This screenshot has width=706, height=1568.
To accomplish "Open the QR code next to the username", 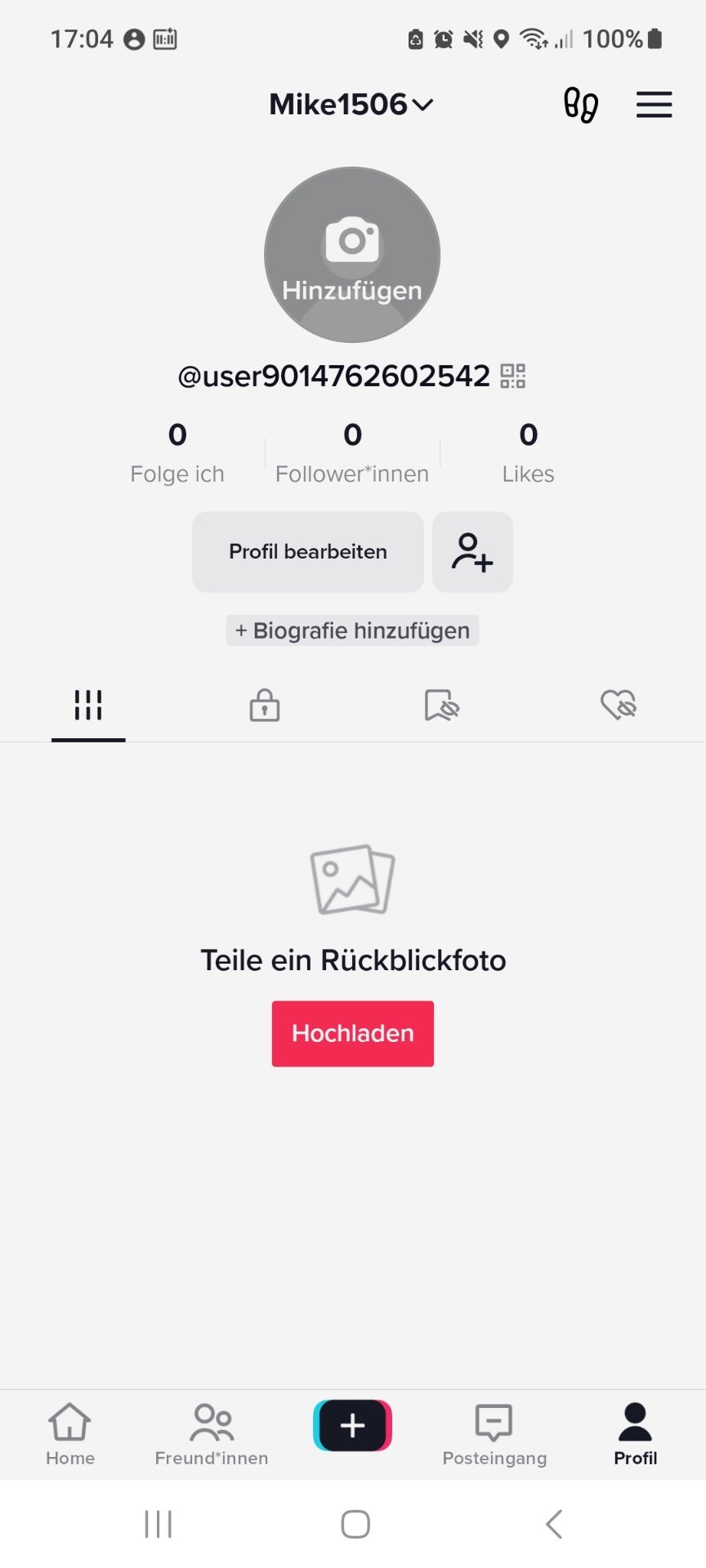I will point(513,376).
